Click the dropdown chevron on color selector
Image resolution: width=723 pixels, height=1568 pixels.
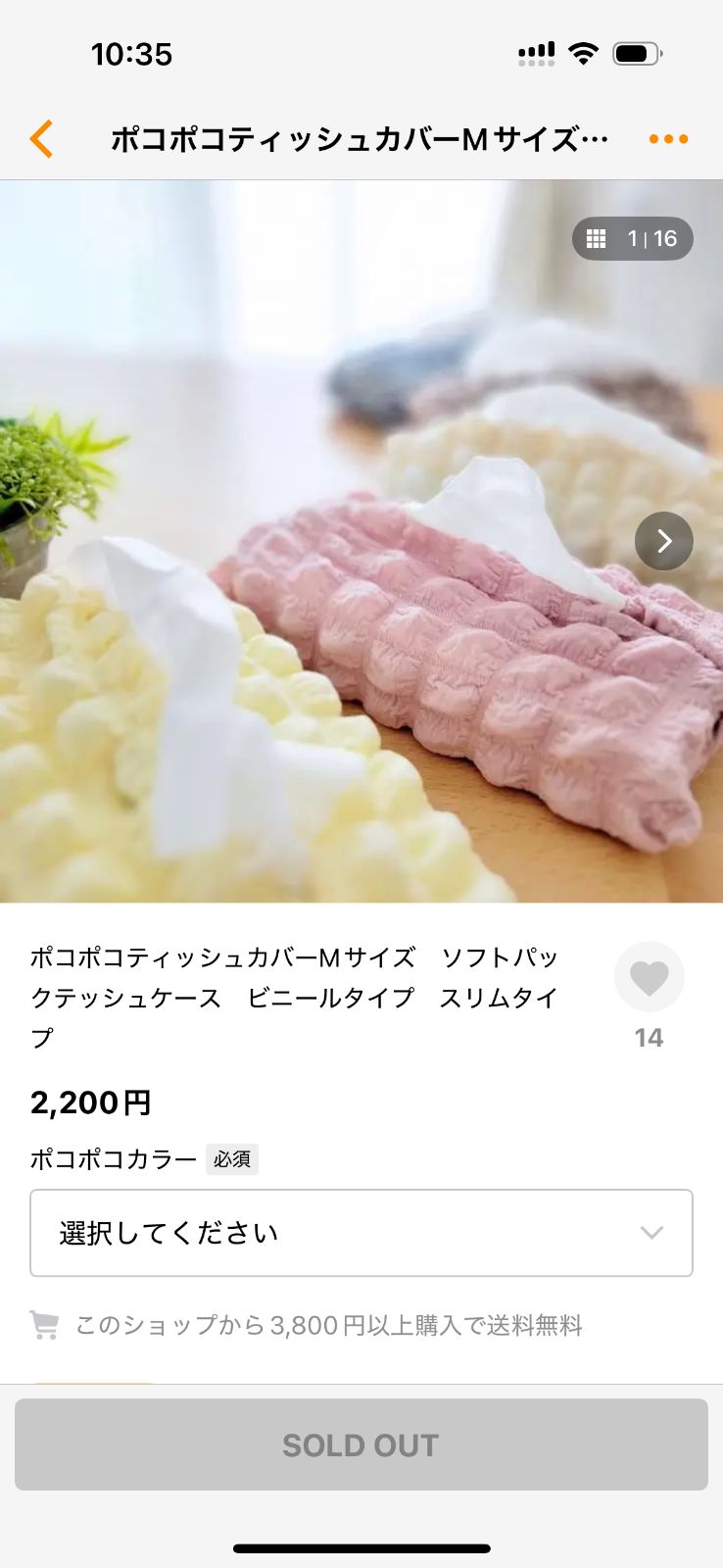651,1233
